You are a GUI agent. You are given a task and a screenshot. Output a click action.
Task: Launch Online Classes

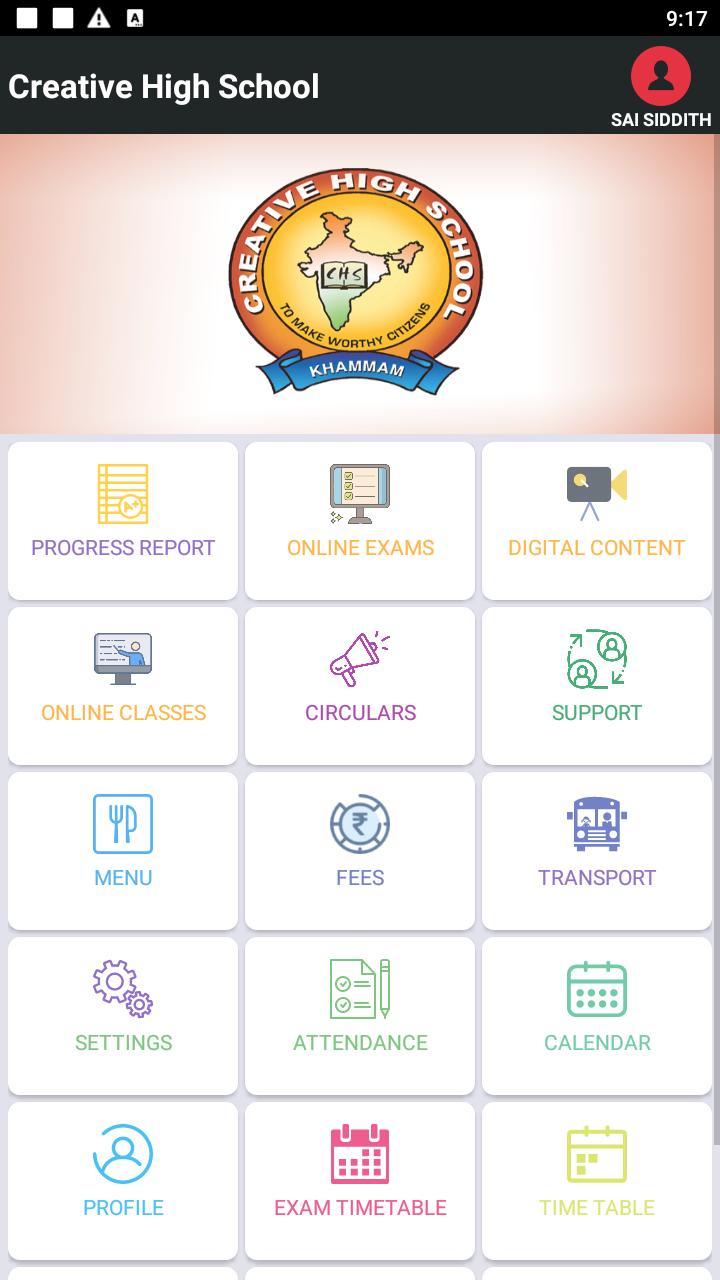[122, 685]
